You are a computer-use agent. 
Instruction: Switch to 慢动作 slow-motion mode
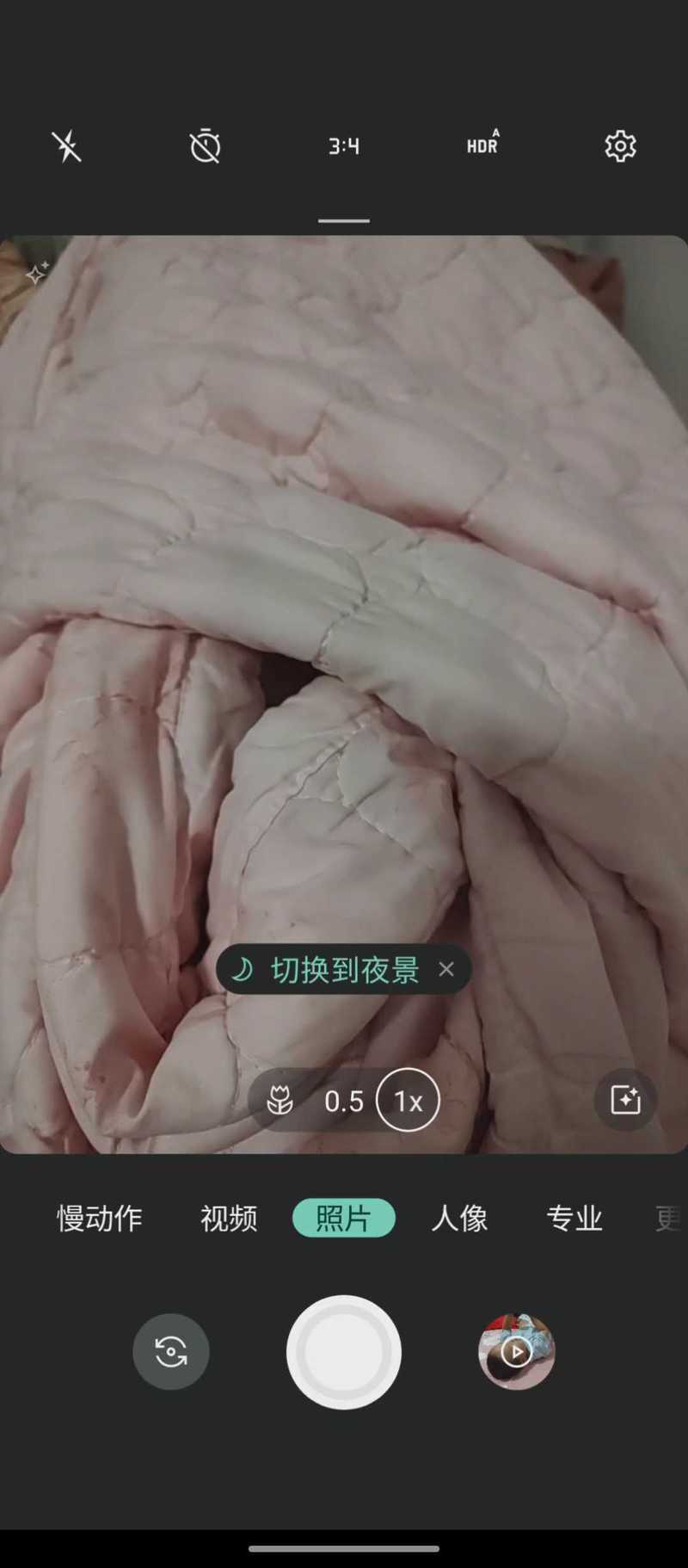pos(100,1218)
